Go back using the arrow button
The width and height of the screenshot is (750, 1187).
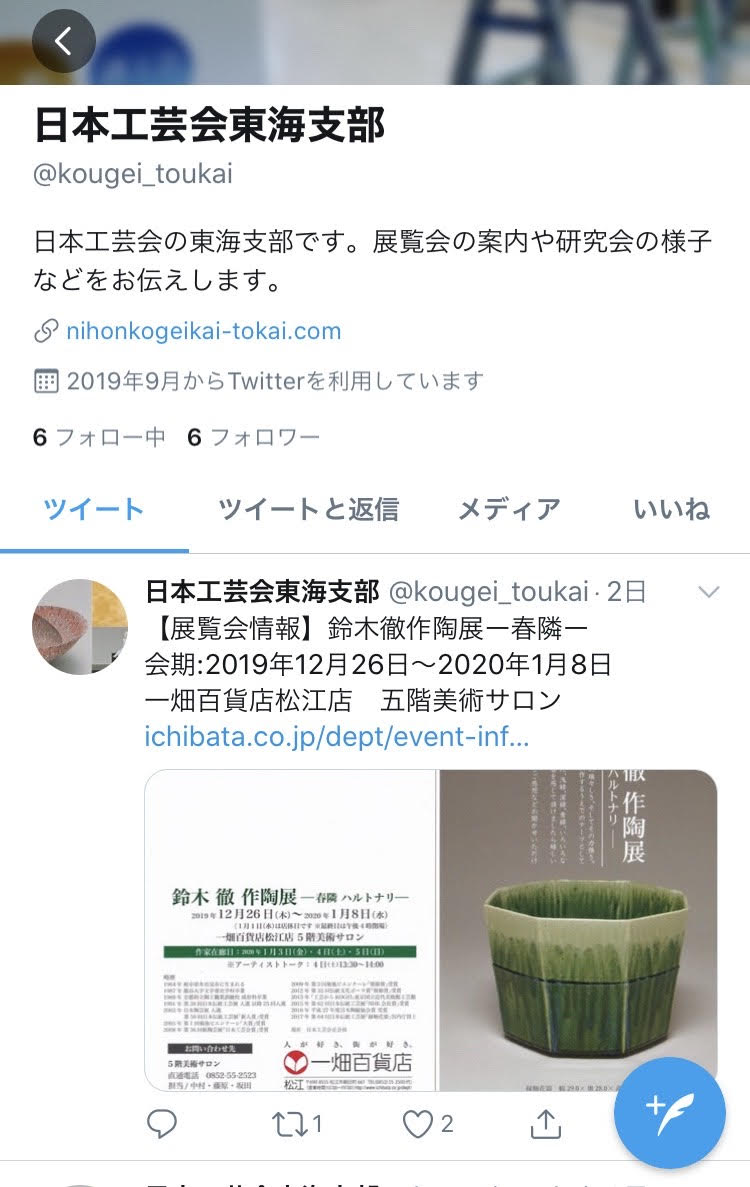click(x=63, y=41)
